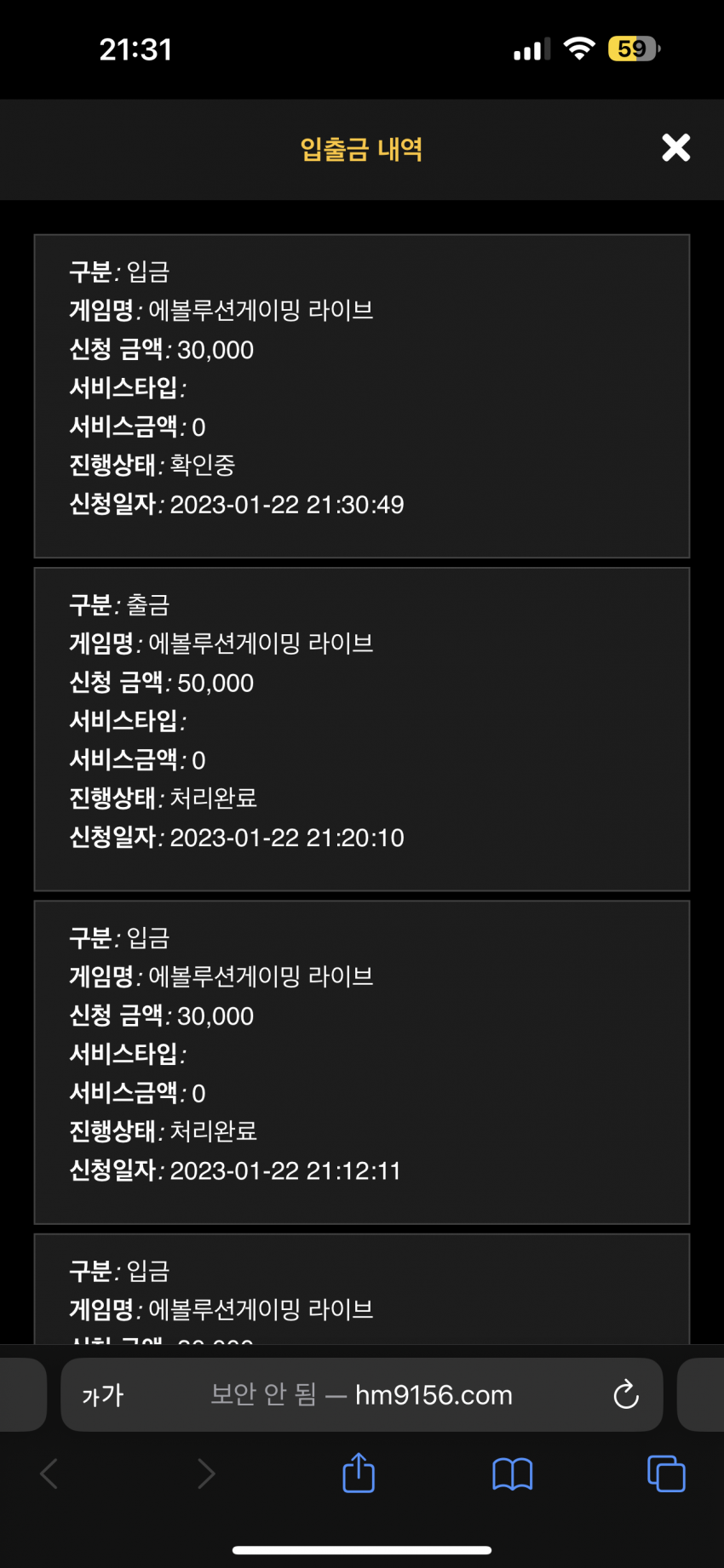Tap the hm9156.com address bar
The image size is (724, 1568).
[x=361, y=1394]
